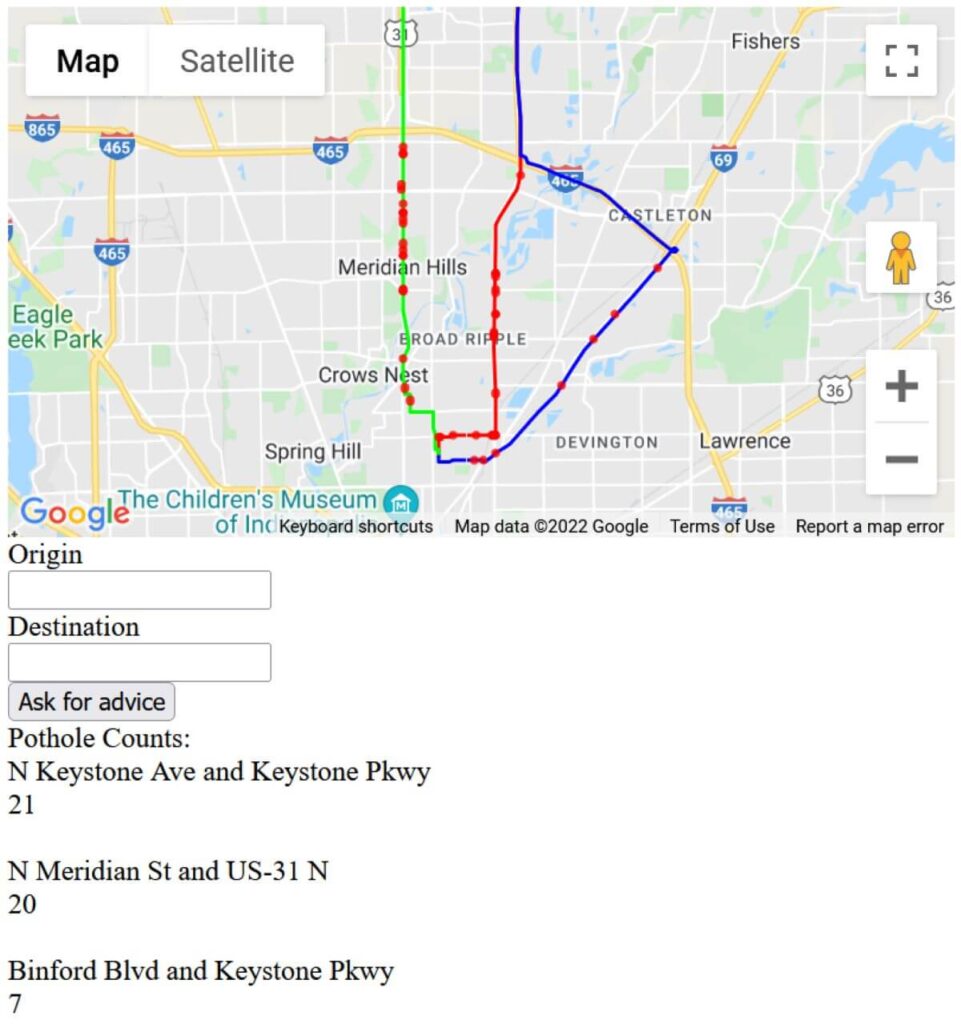Open the Keyboard shortcuts dialog
The image size is (961, 1024).
pos(356,526)
